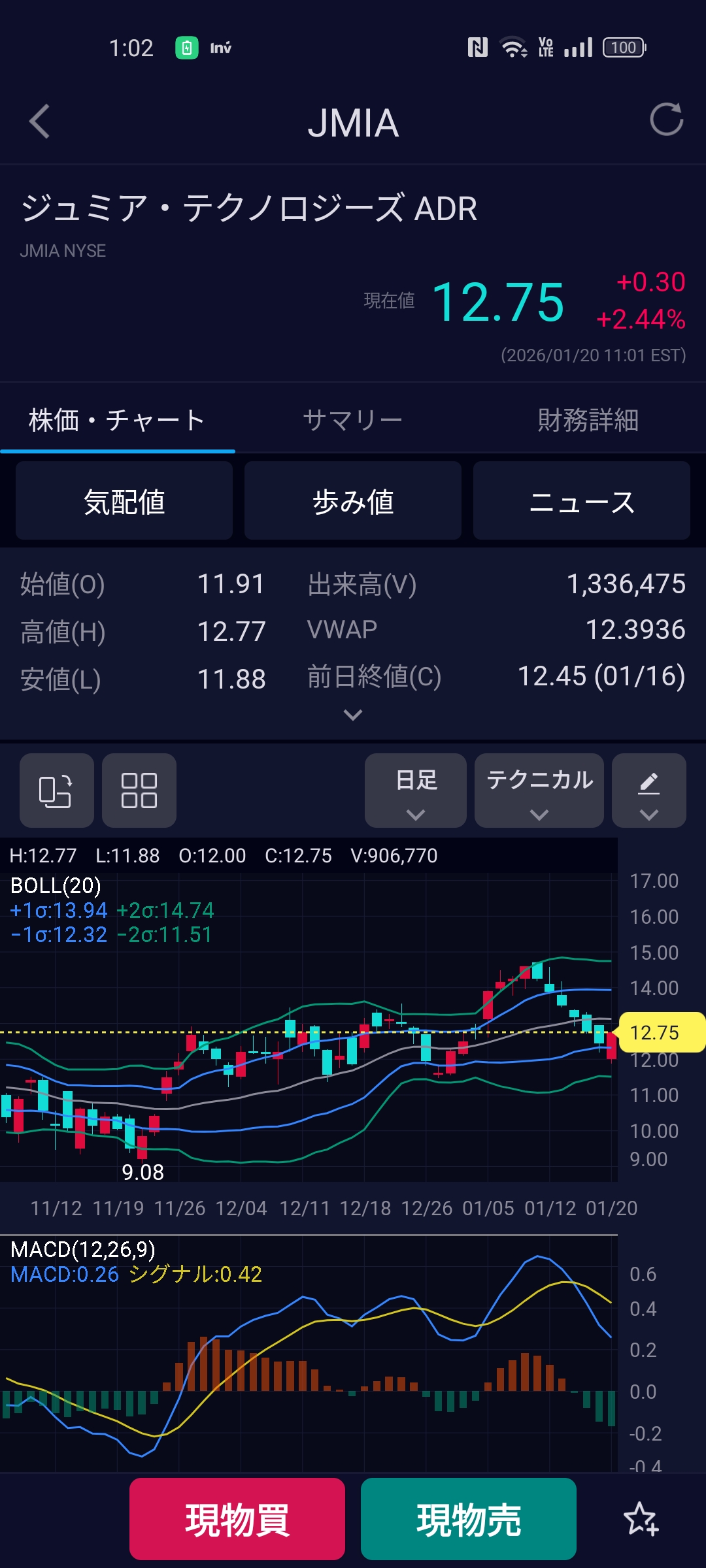Open the ニュース section
Viewport: 706px width, 1568px height.
coord(581,501)
